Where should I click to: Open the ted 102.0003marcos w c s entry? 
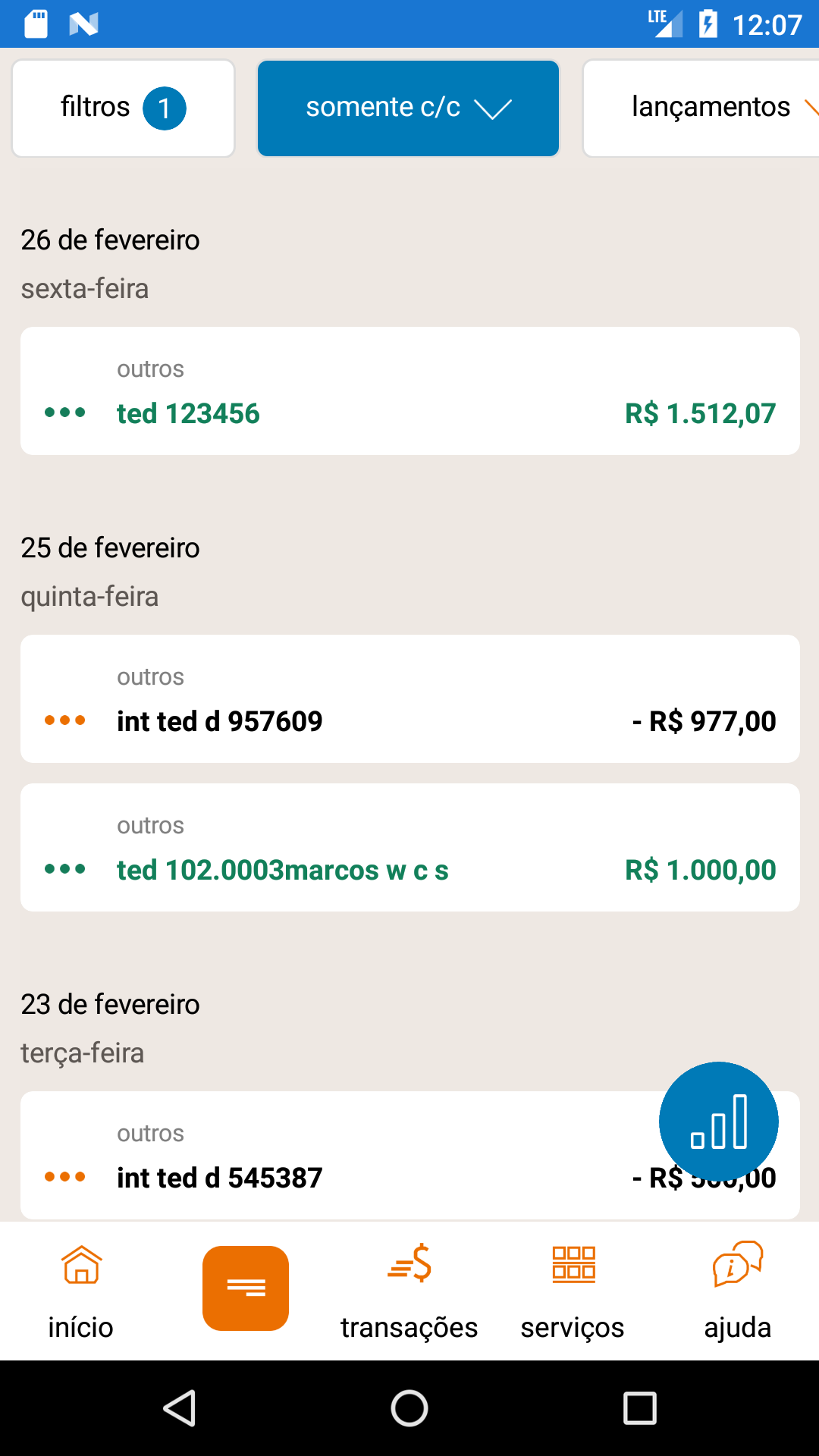(409, 848)
